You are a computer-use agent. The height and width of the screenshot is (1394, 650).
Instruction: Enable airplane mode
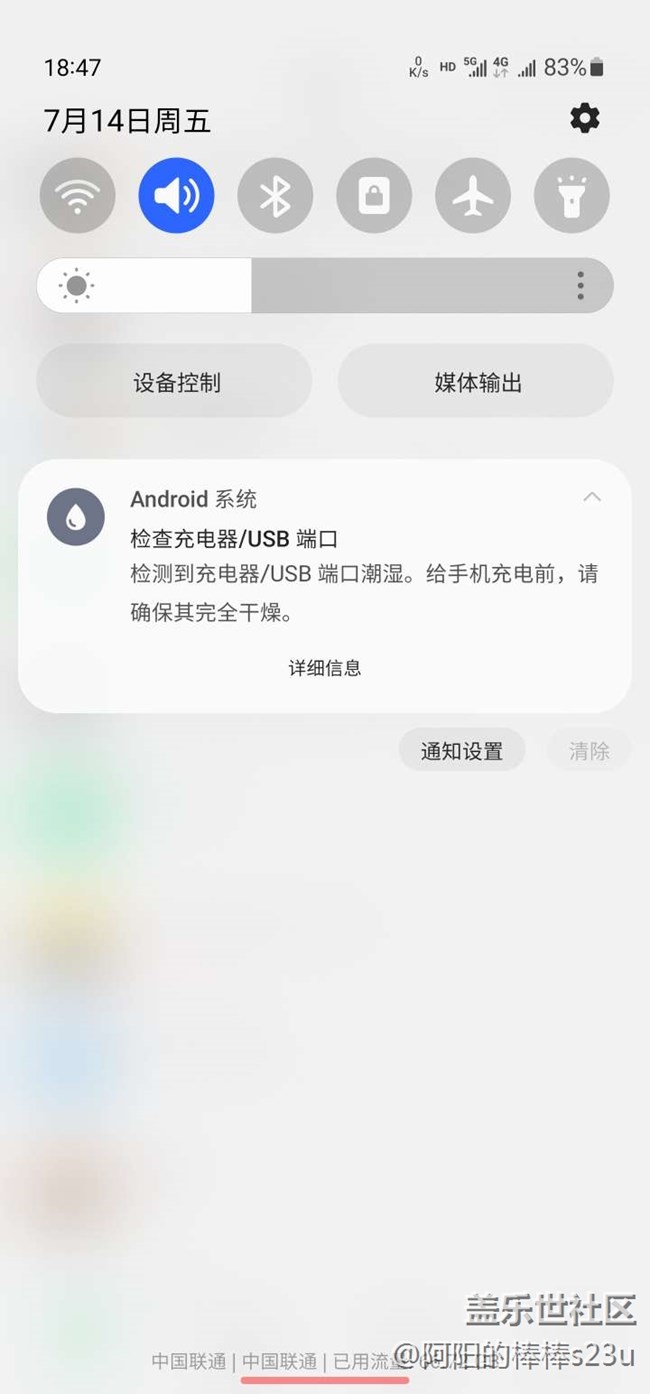click(473, 195)
